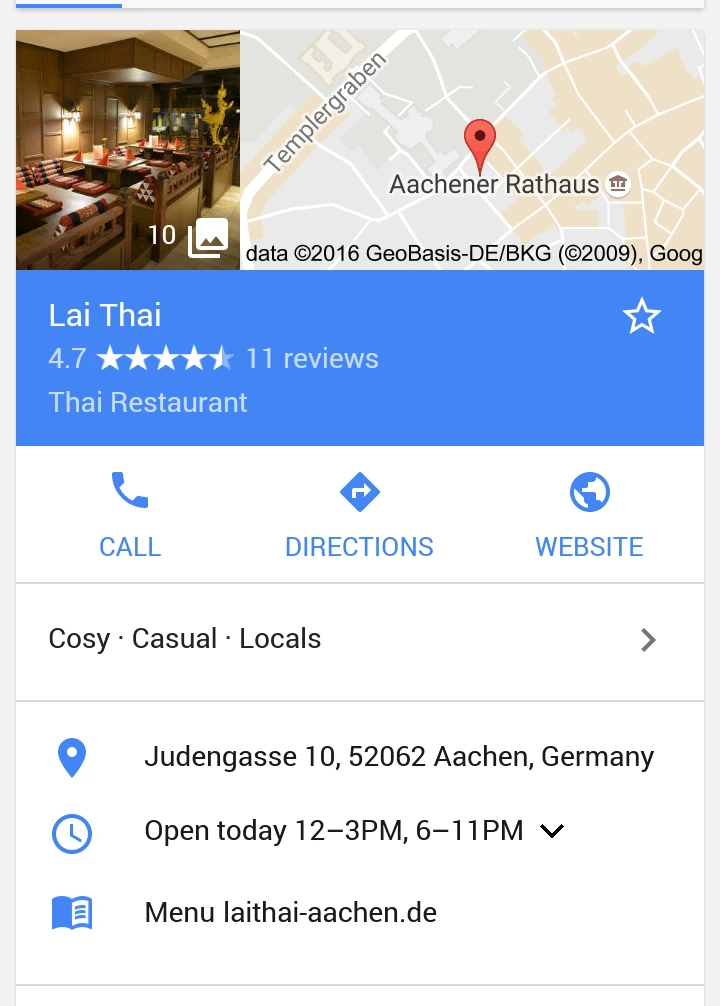
Task: Open the photo gallery icon showing 10 photos
Action: [x=206, y=238]
